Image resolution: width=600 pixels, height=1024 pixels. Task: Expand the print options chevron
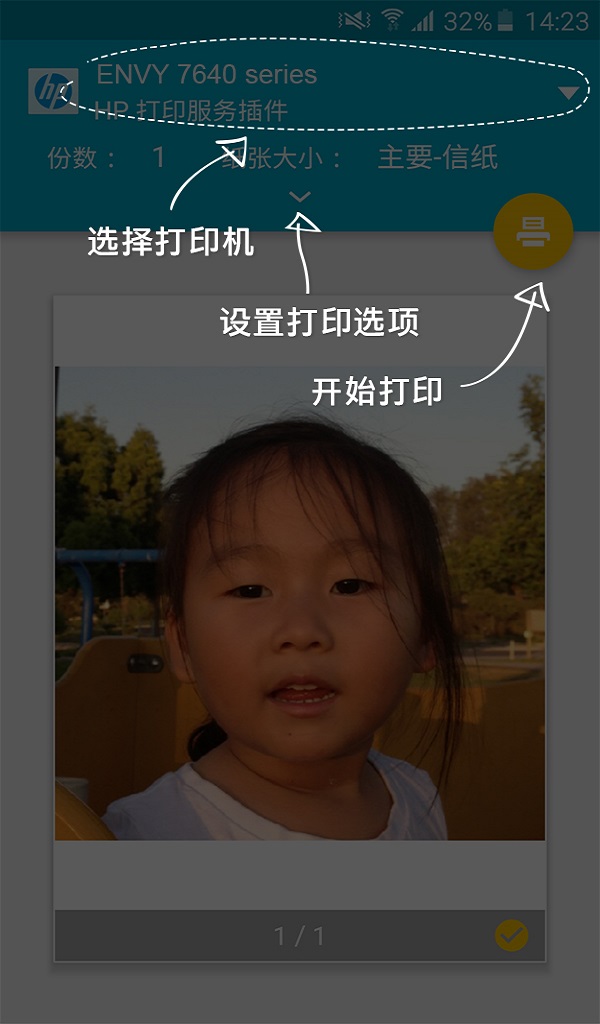(x=300, y=197)
